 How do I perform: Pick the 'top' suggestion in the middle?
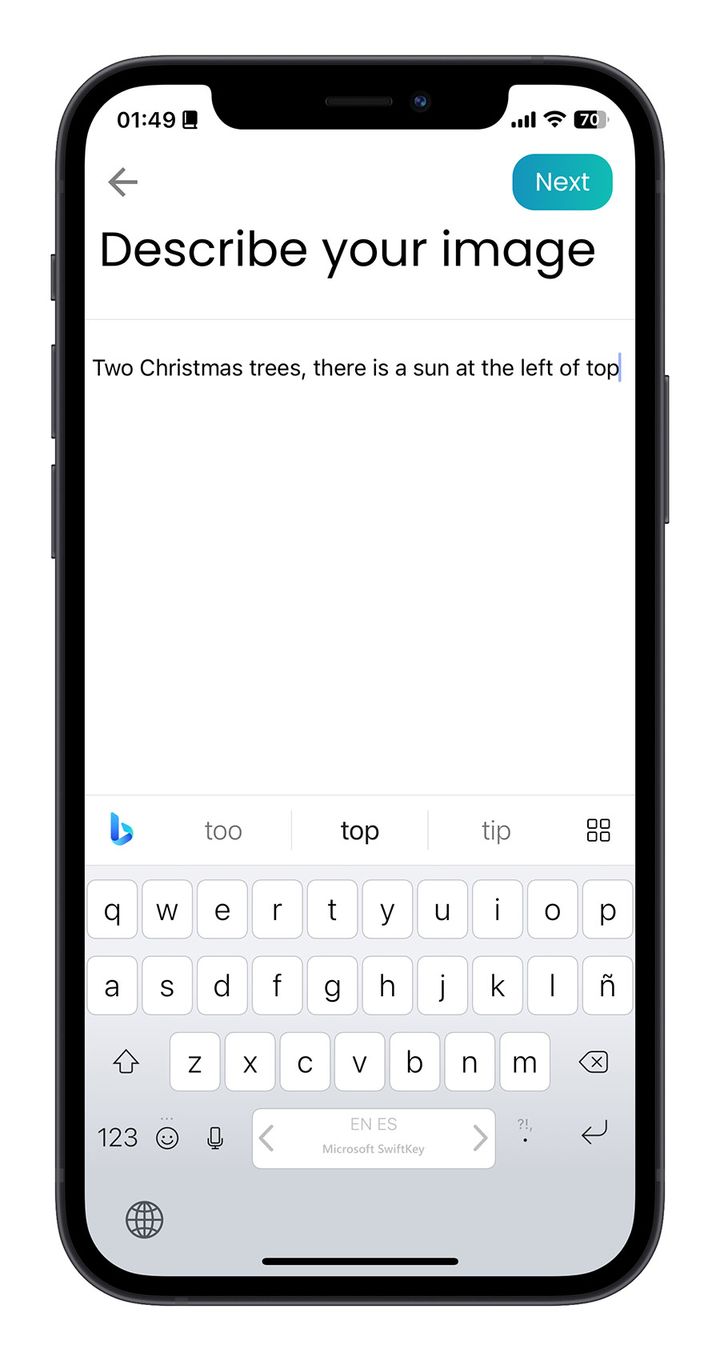(x=359, y=830)
